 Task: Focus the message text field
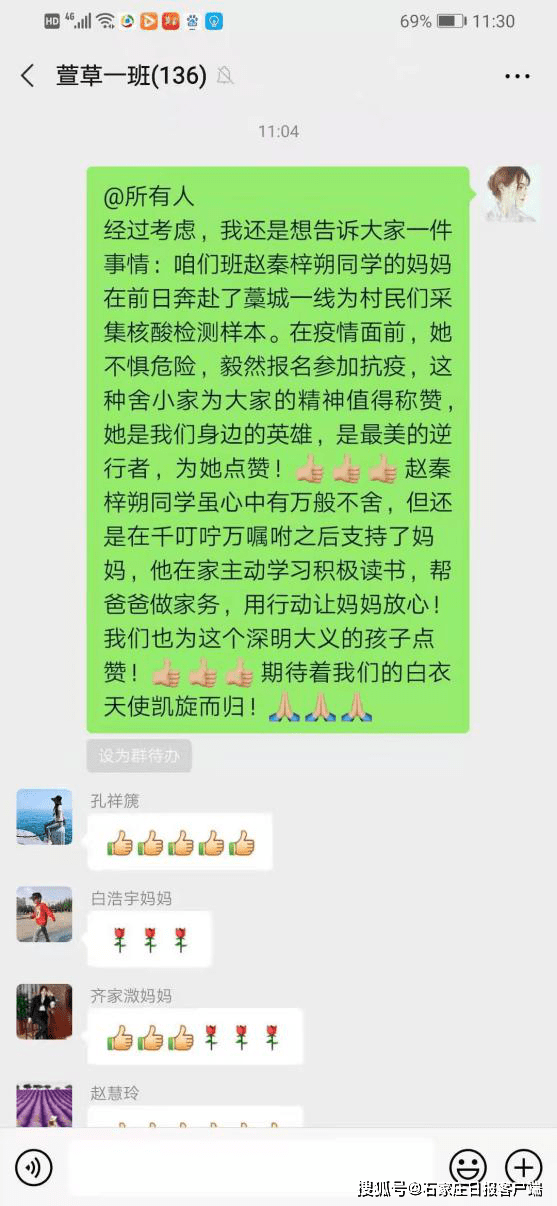[x=251, y=1166]
